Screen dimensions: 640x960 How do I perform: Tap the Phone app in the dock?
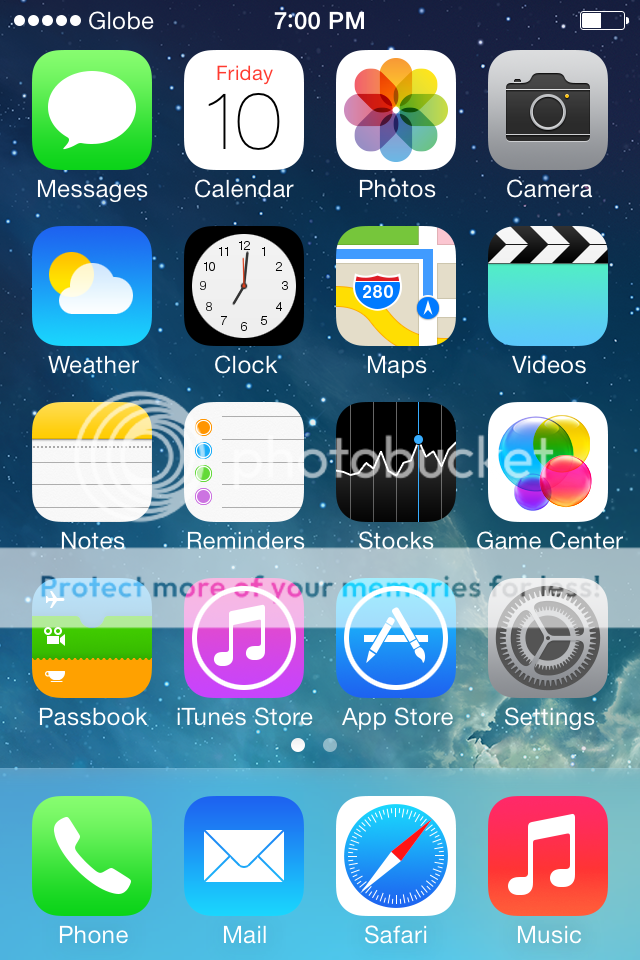tap(92, 856)
